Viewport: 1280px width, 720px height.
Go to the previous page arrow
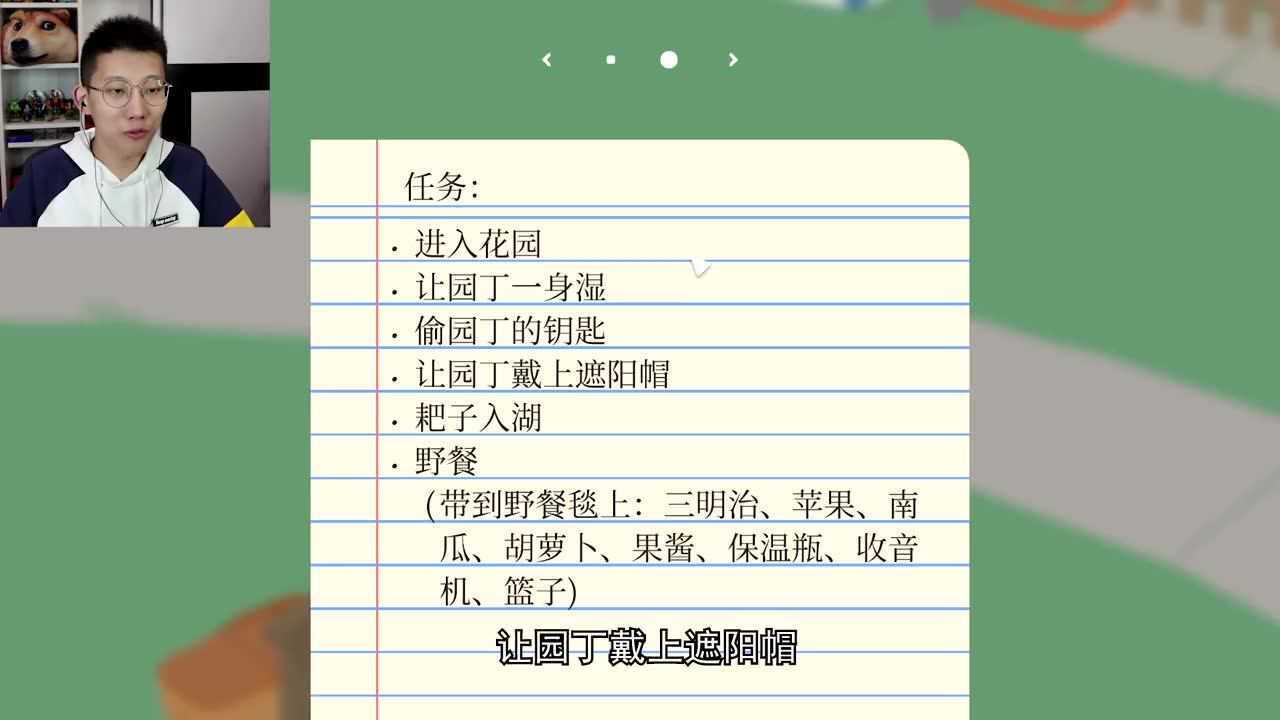[x=546, y=60]
